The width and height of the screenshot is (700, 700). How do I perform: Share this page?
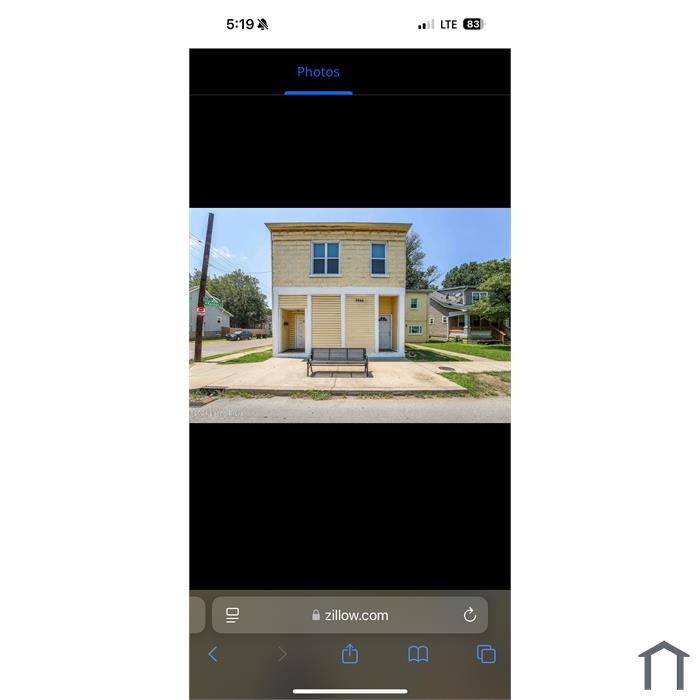(350, 654)
